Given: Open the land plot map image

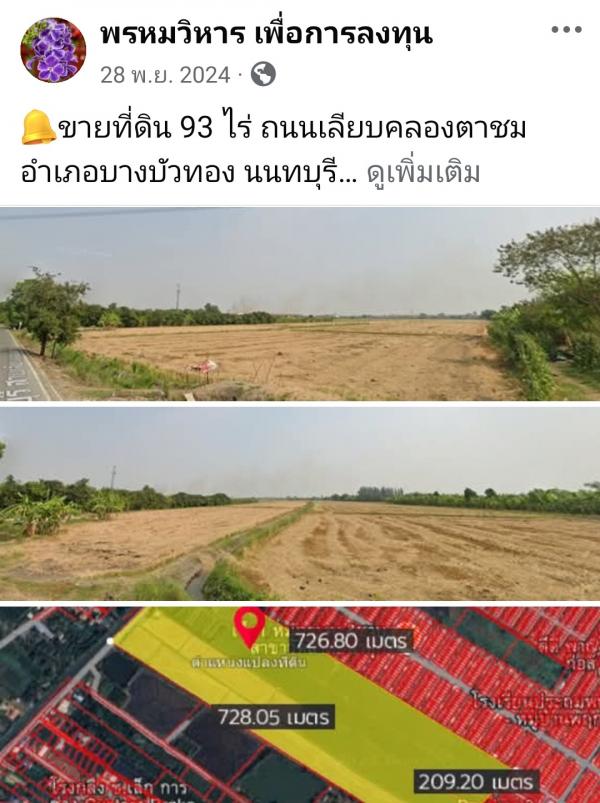Looking at the screenshot, I should [x=300, y=704].
